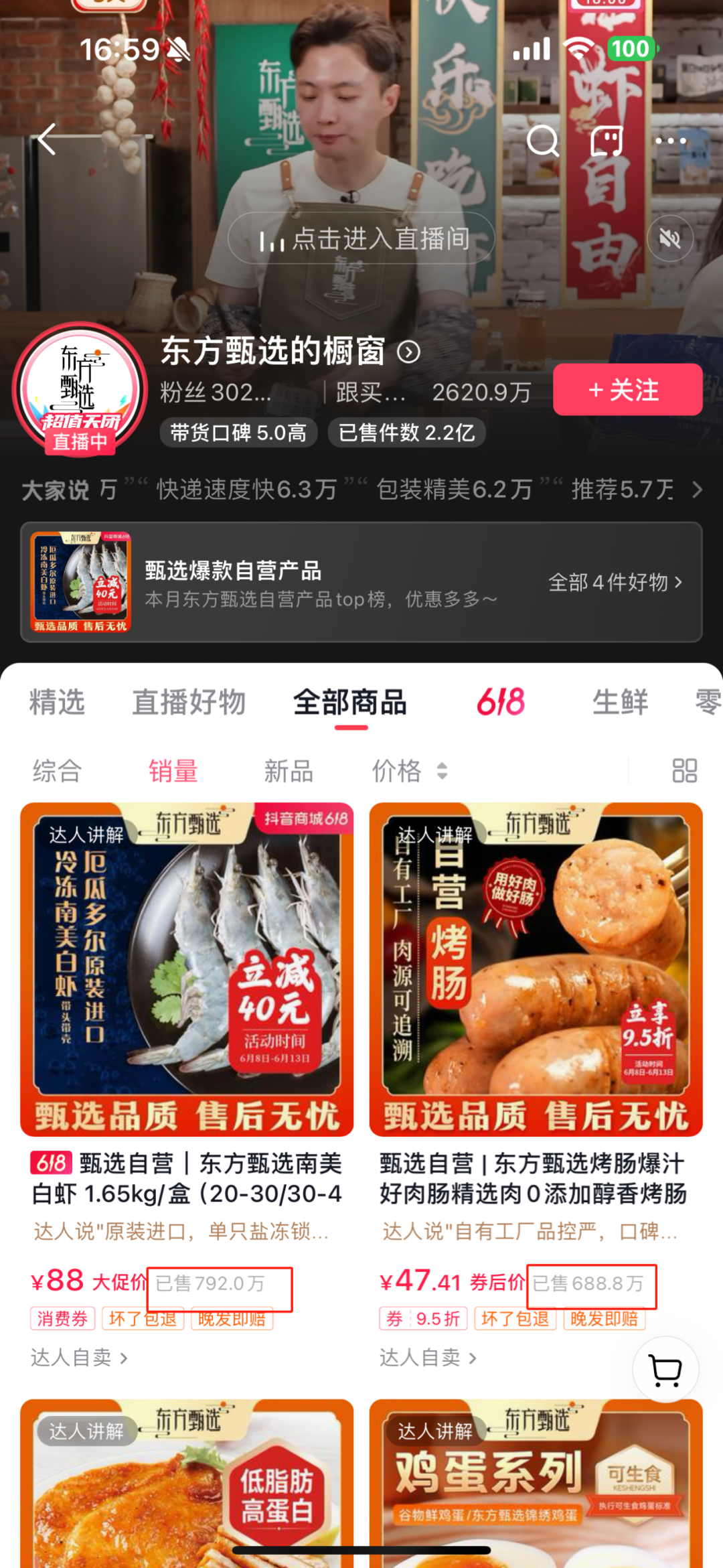Unmute the live stream preview
723x1568 pixels.
click(669, 238)
